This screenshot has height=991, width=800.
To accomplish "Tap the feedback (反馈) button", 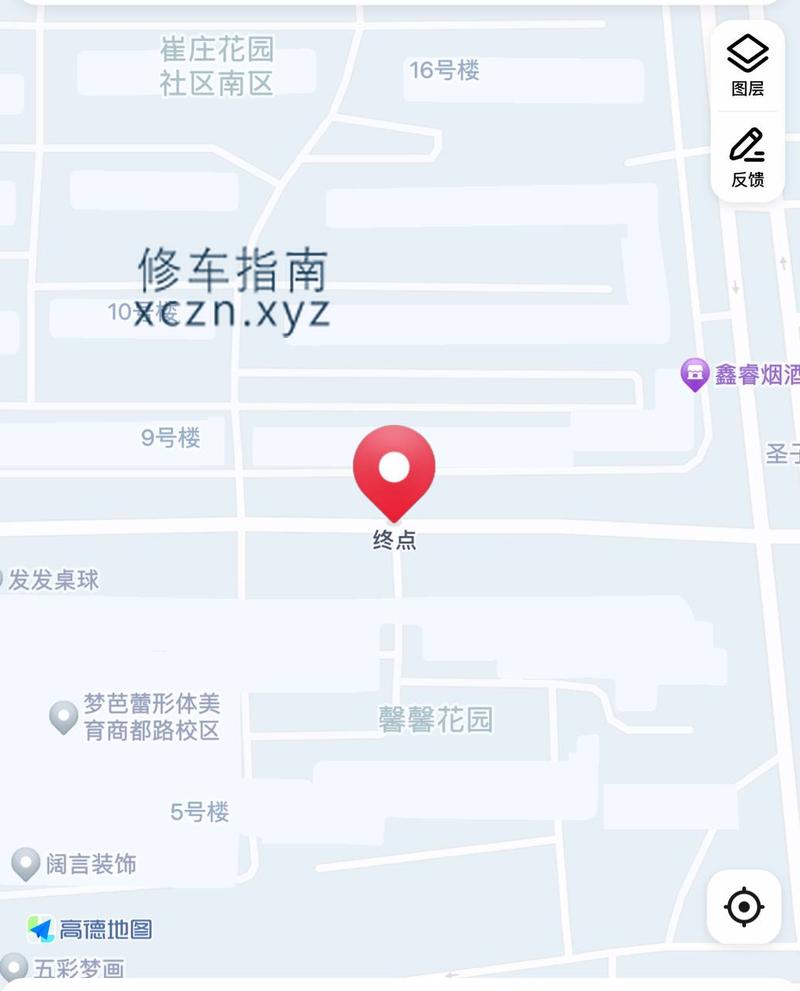I will click(747, 157).
